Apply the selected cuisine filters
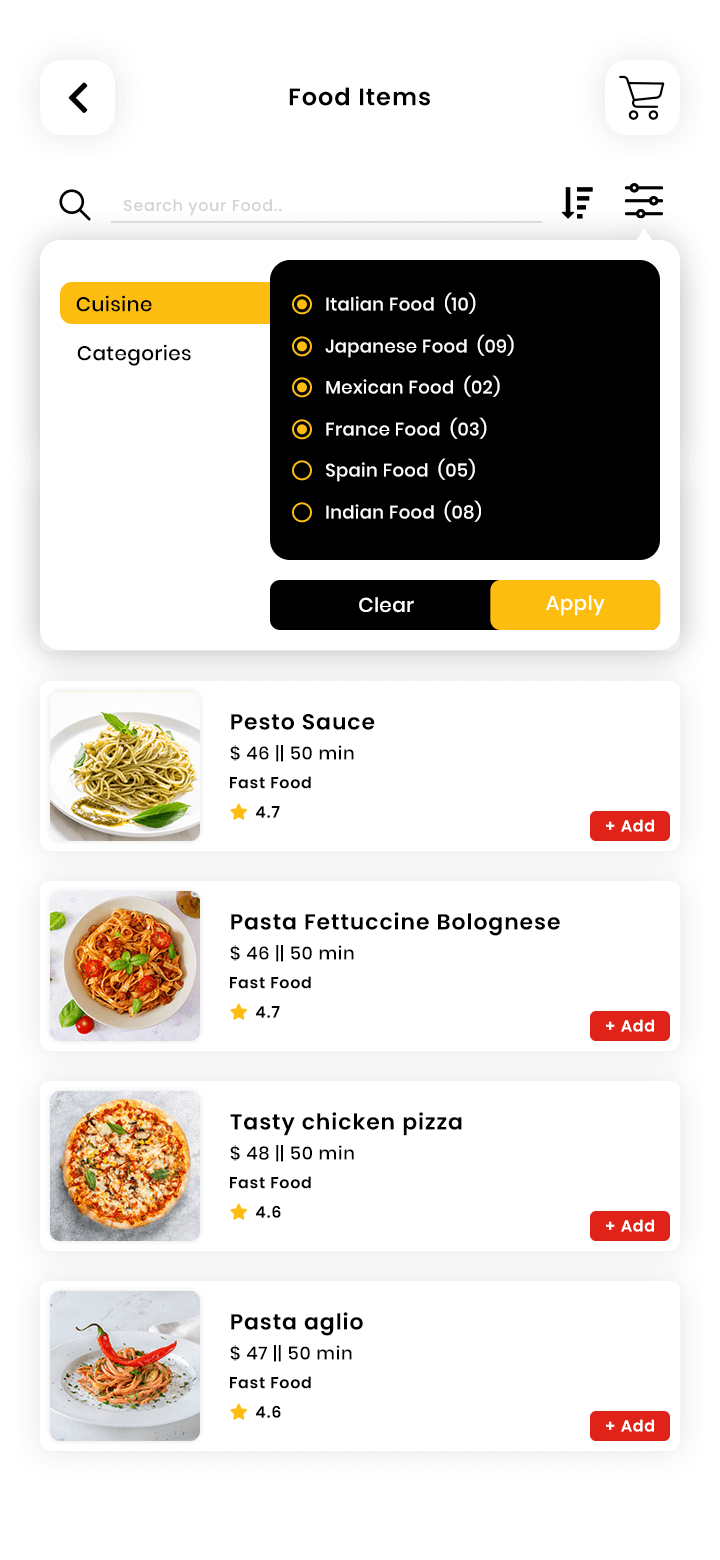Image resolution: width=720 pixels, height=1560 pixels. (x=575, y=605)
